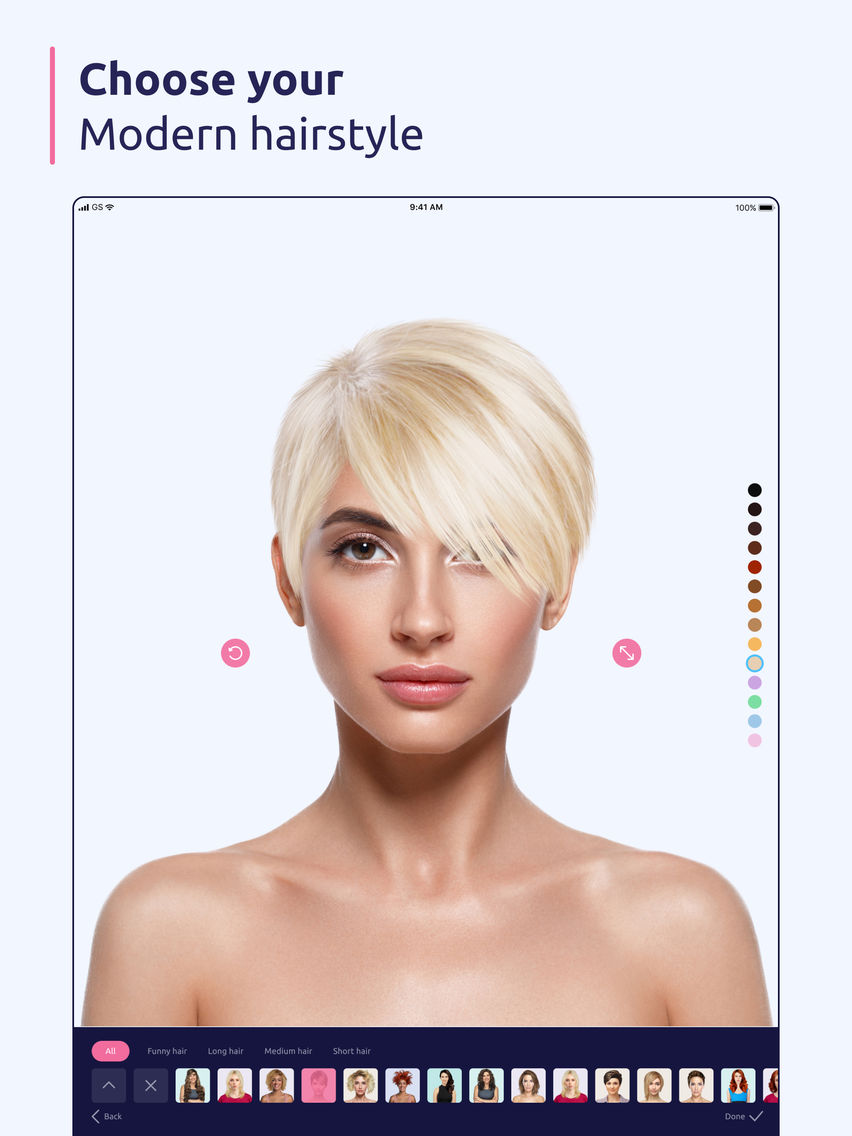The width and height of the screenshot is (852, 1136).
Task: Select the currently active pink hairstyle thumbnail
Action: pyautogui.click(x=320, y=1086)
